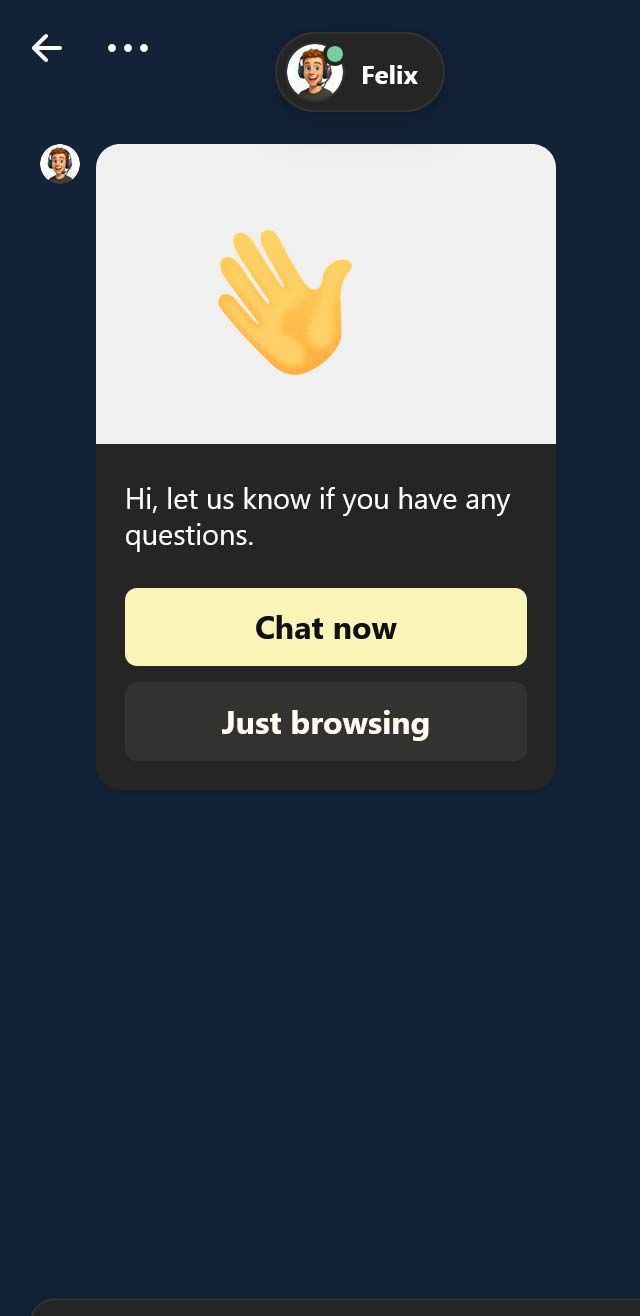
Task: Open the three-dot options menu
Action: [128, 48]
